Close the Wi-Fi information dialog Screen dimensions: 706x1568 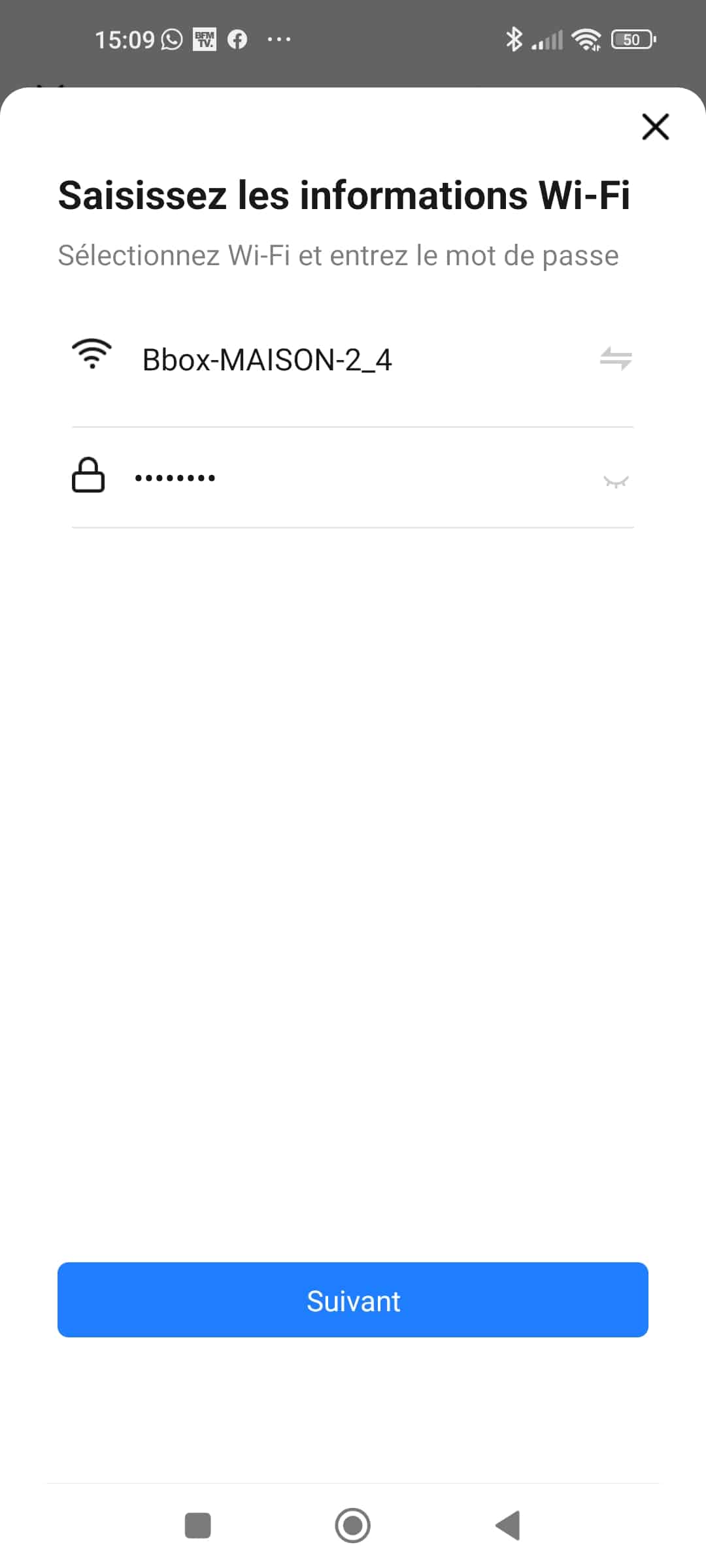tap(655, 127)
